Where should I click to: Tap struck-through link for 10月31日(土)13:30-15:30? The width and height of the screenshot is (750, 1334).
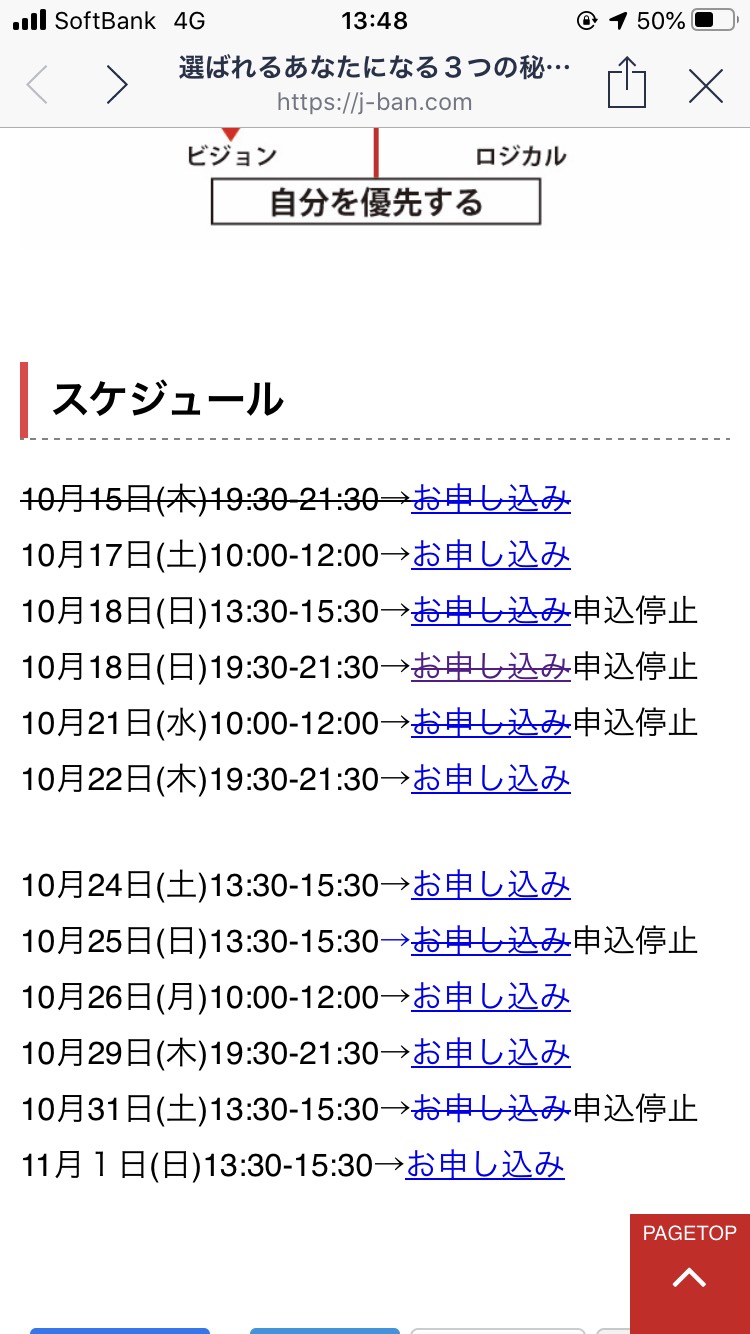point(491,1109)
